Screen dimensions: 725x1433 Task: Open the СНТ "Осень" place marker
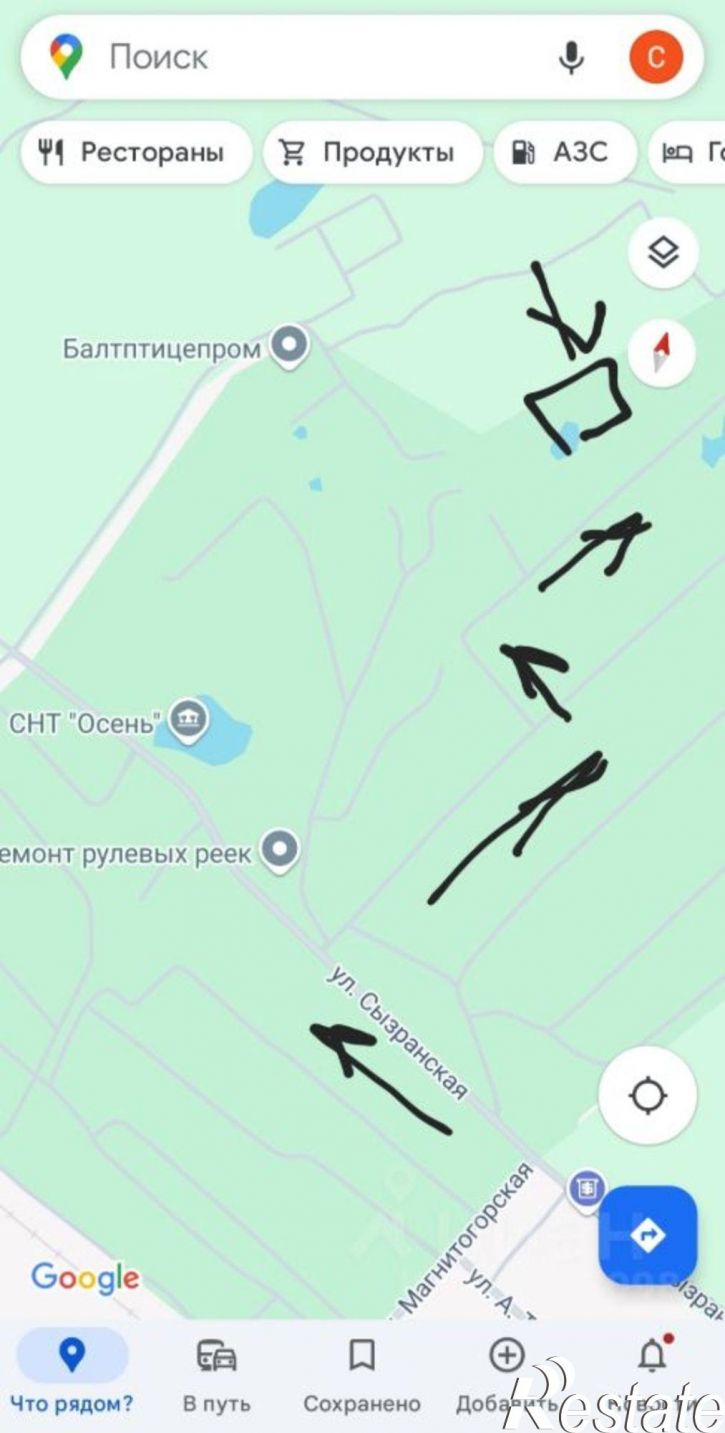187,719
